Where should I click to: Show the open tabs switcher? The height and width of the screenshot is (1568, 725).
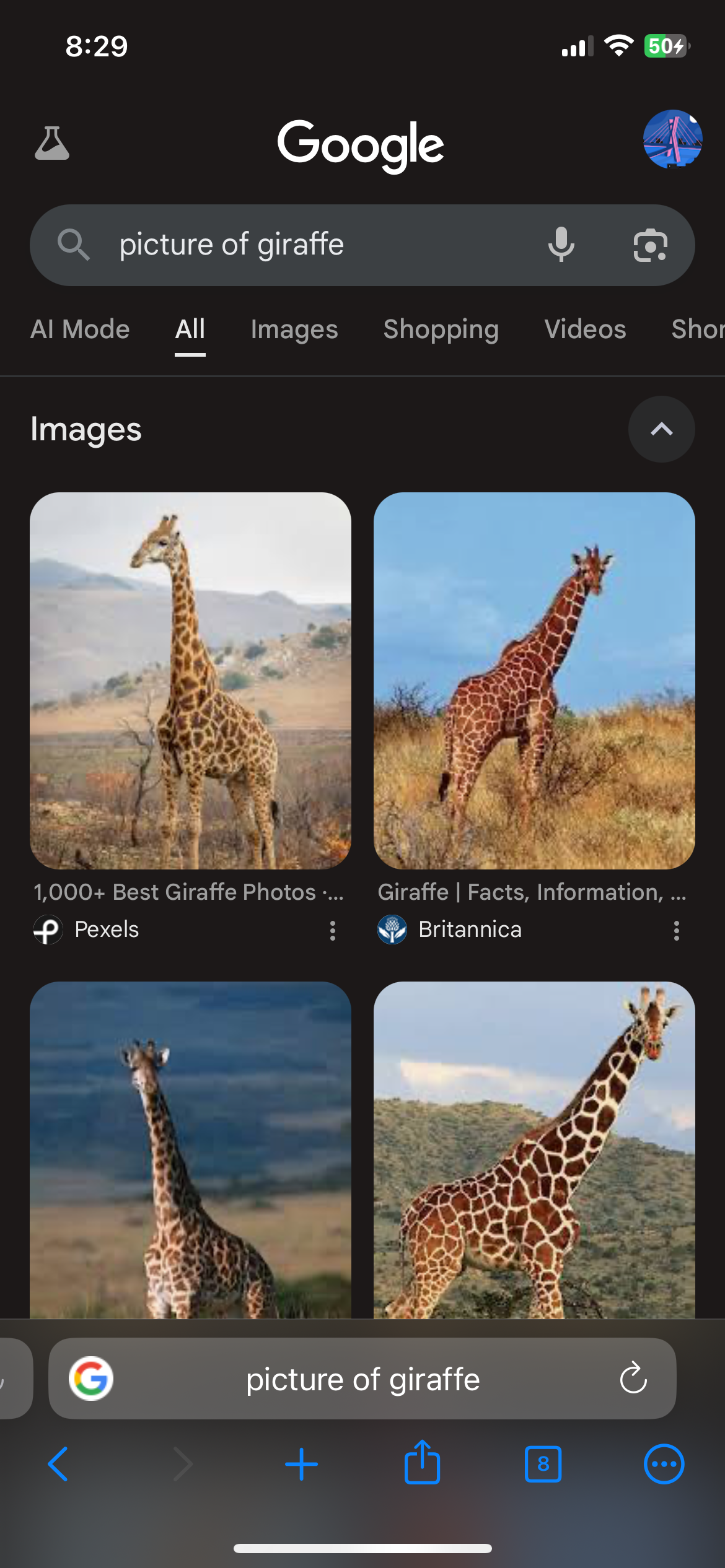point(543,1464)
